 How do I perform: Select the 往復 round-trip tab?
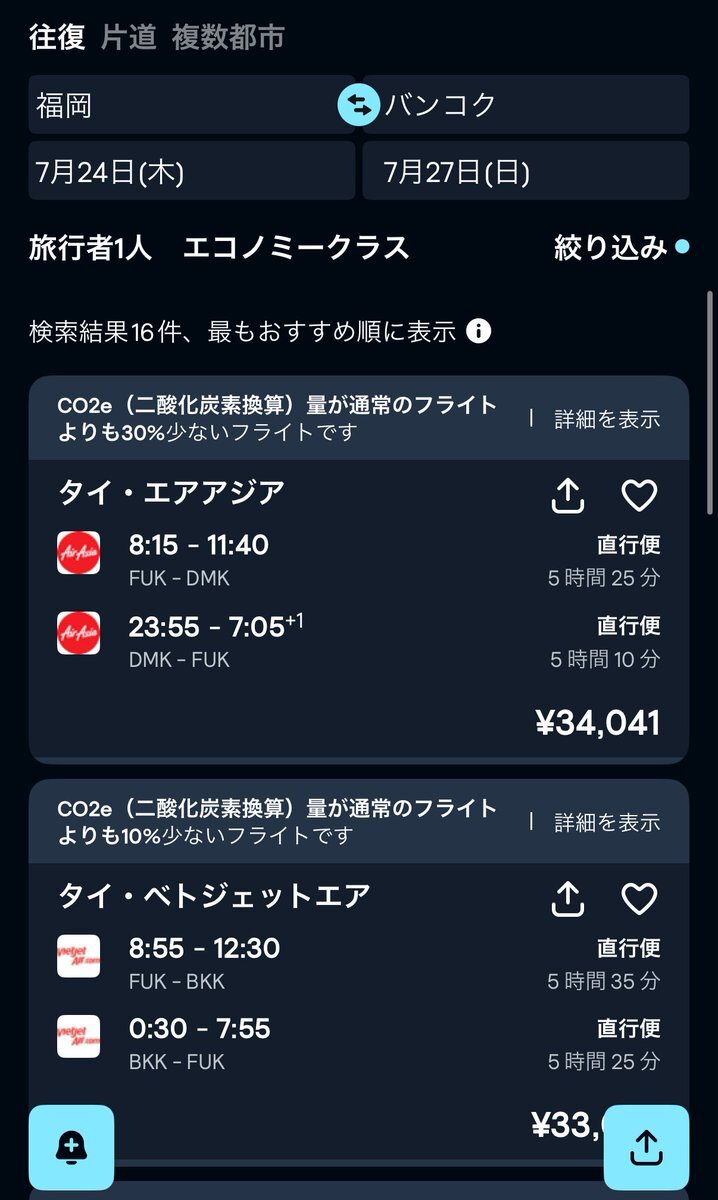pos(57,37)
